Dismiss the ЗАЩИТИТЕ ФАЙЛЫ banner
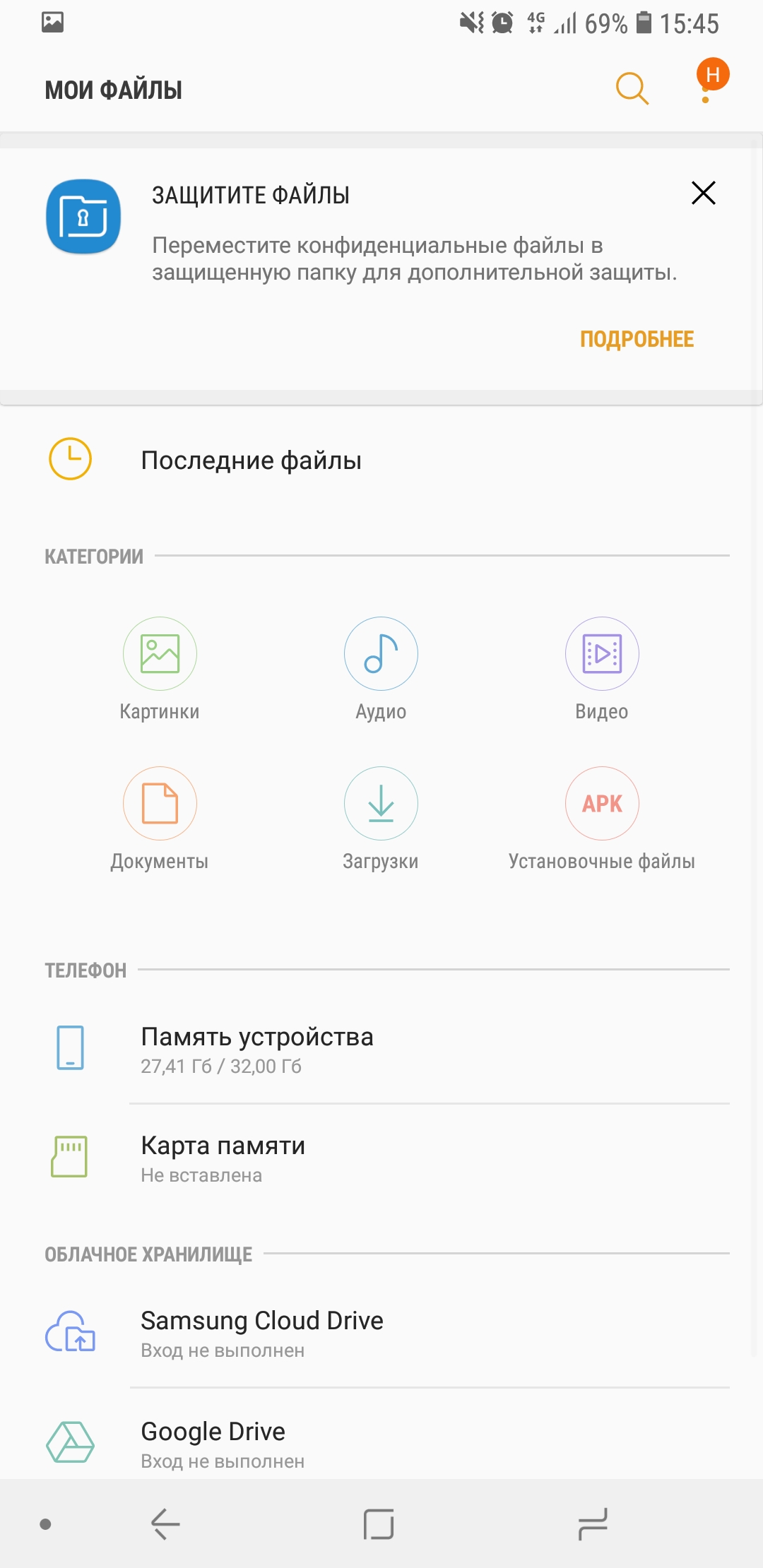The height and width of the screenshot is (1568, 763). [x=703, y=193]
